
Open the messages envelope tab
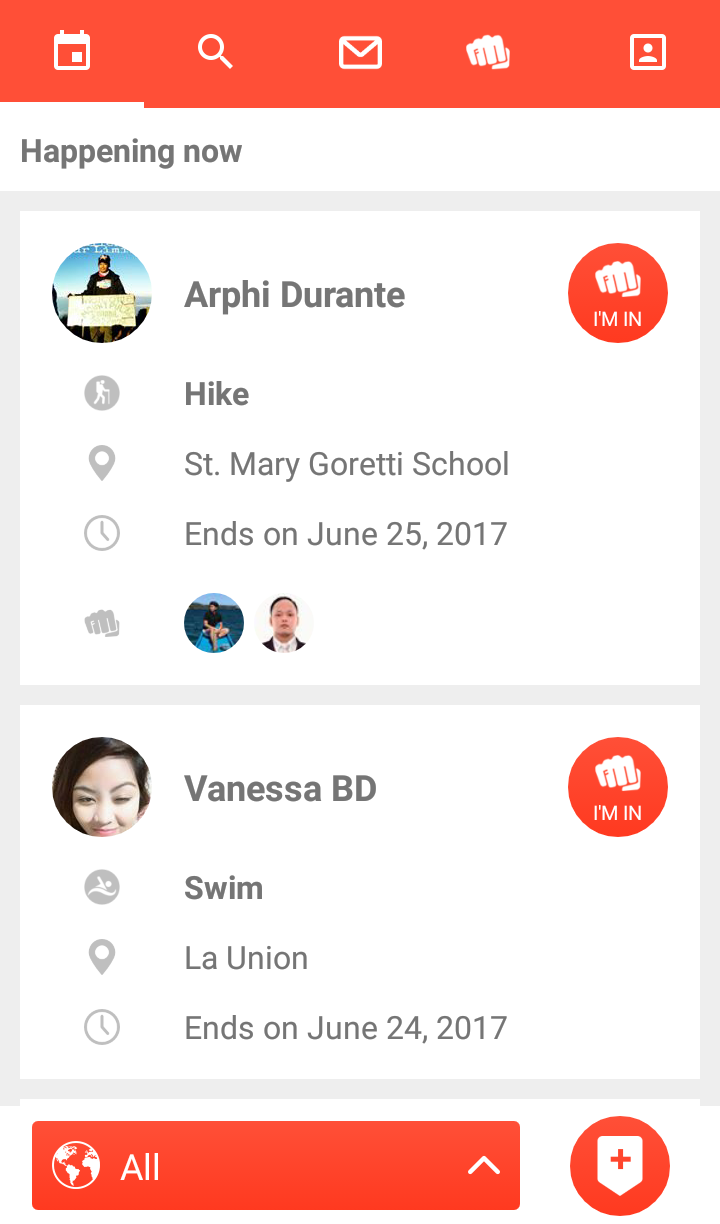(x=360, y=52)
